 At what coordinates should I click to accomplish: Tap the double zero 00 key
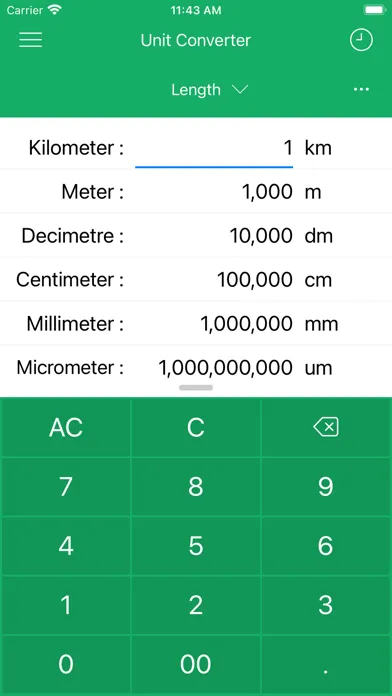[x=196, y=664]
